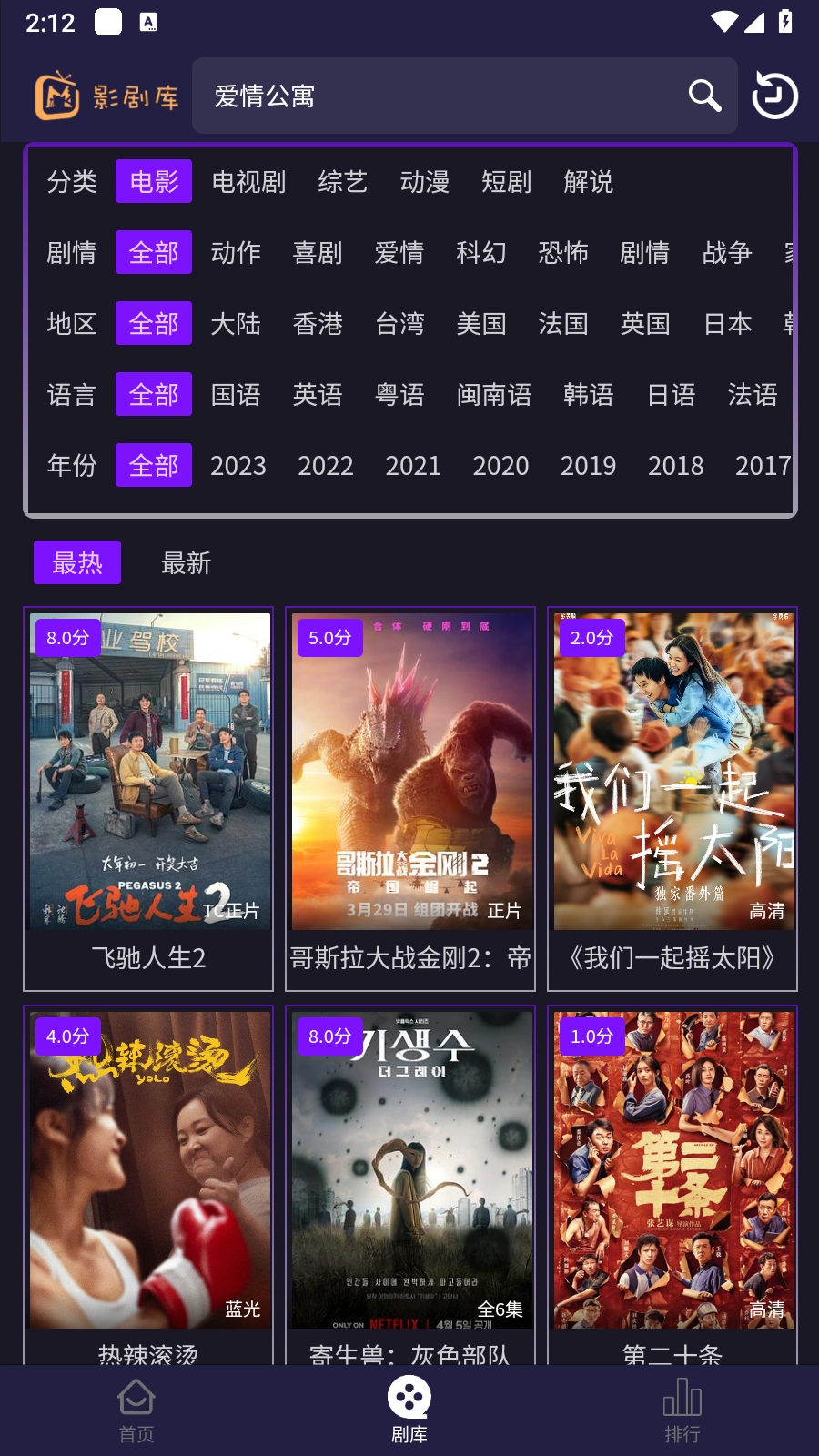Filter year by 2022
Image resolution: width=819 pixels, height=1456 pixels.
pos(326,466)
